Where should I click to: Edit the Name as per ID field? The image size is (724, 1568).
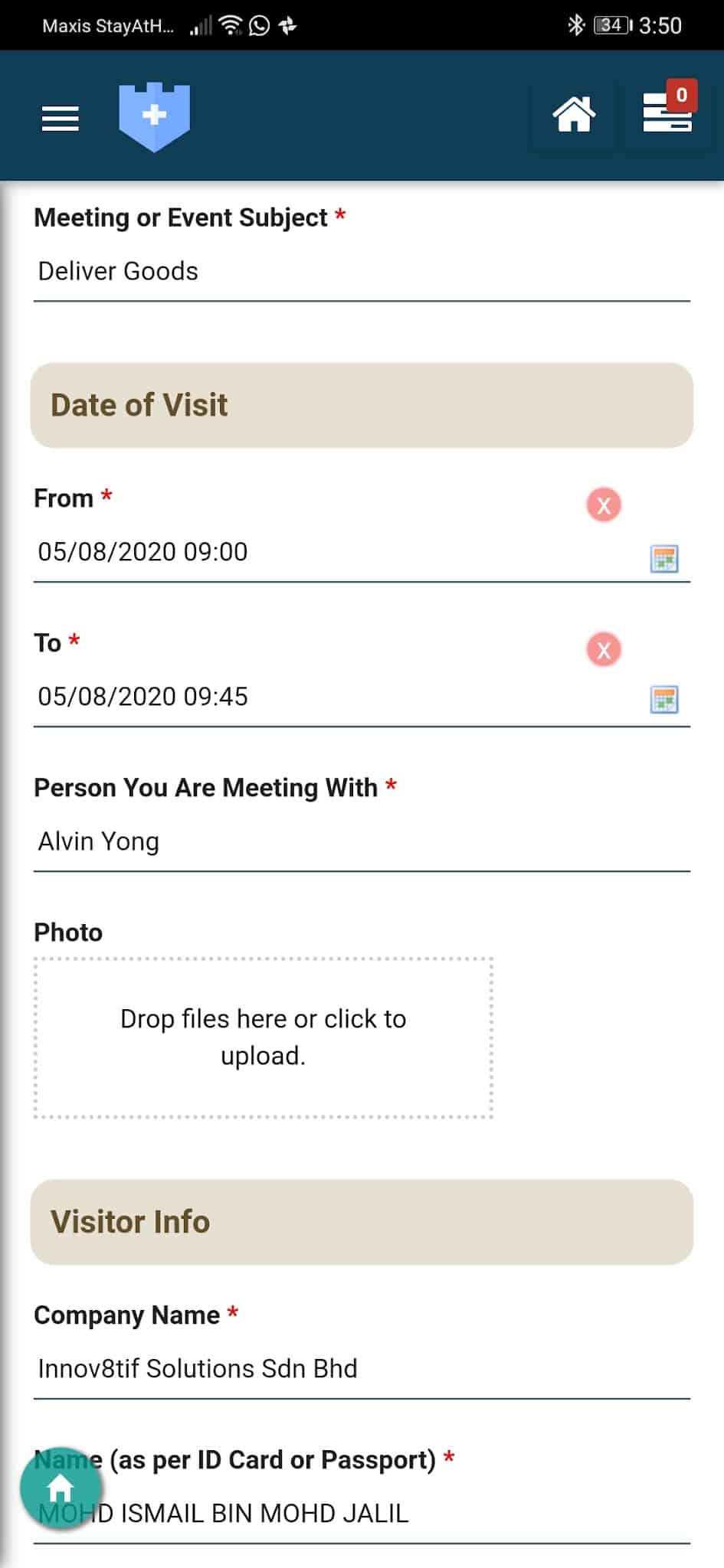pos(398,1514)
